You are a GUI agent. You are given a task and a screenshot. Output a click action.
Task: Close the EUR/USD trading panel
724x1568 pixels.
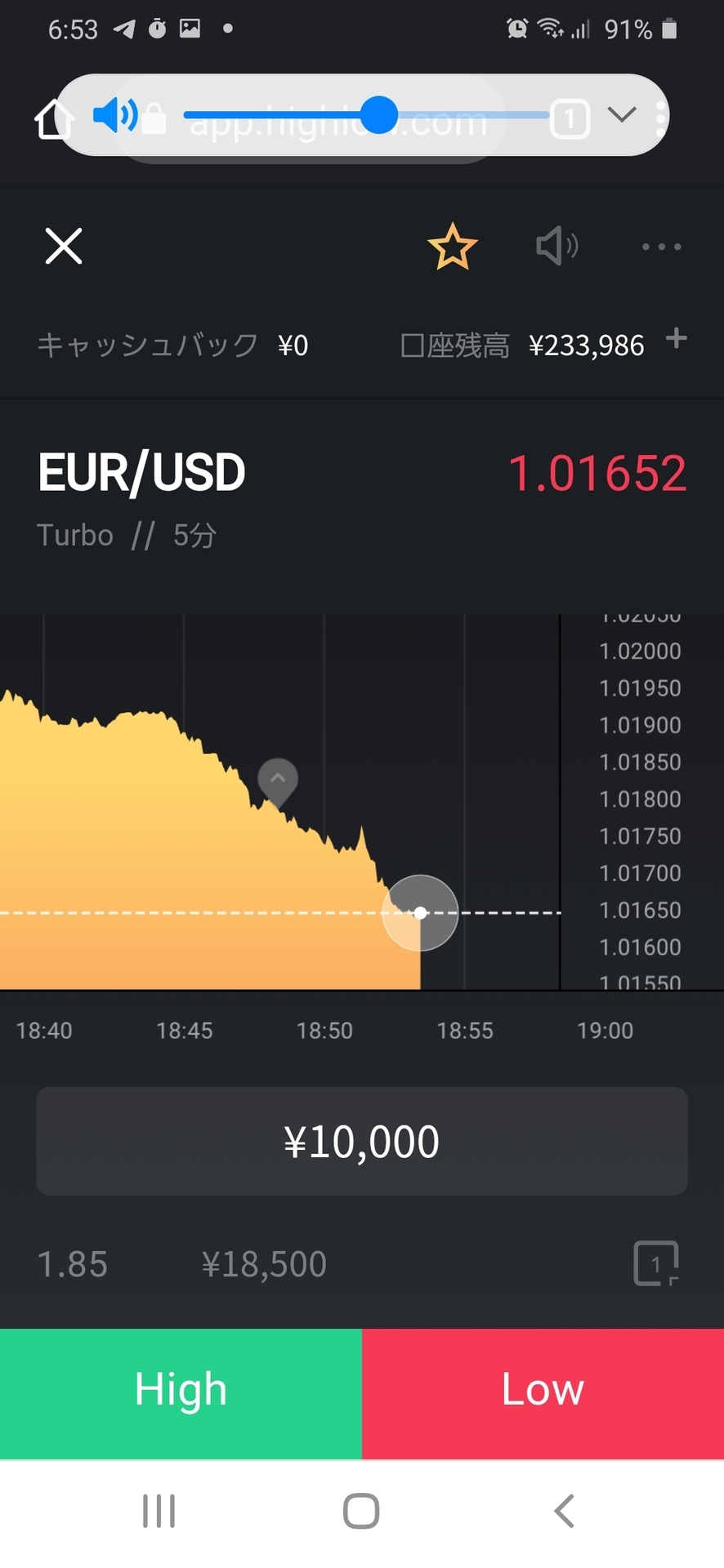(64, 246)
